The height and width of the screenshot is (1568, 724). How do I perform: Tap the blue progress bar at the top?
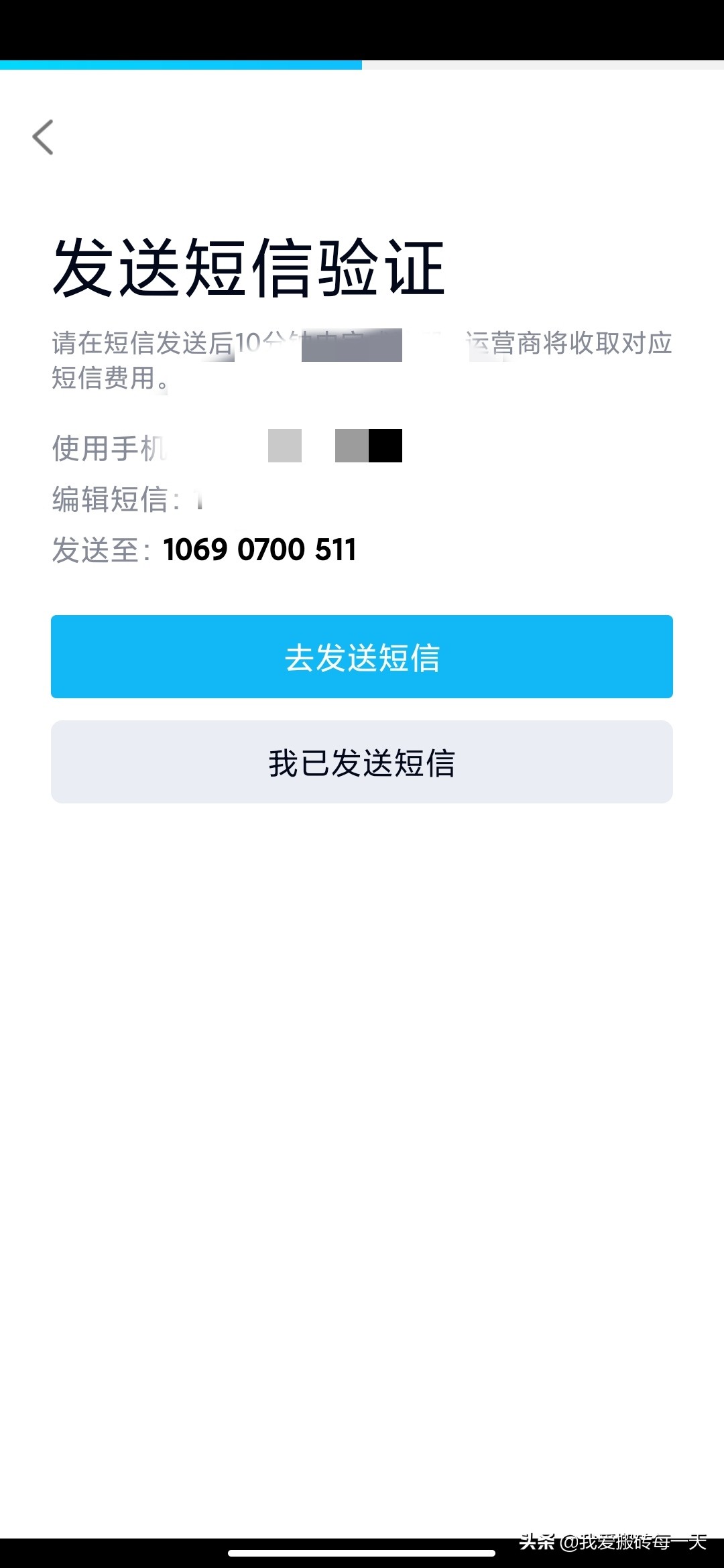point(181,65)
